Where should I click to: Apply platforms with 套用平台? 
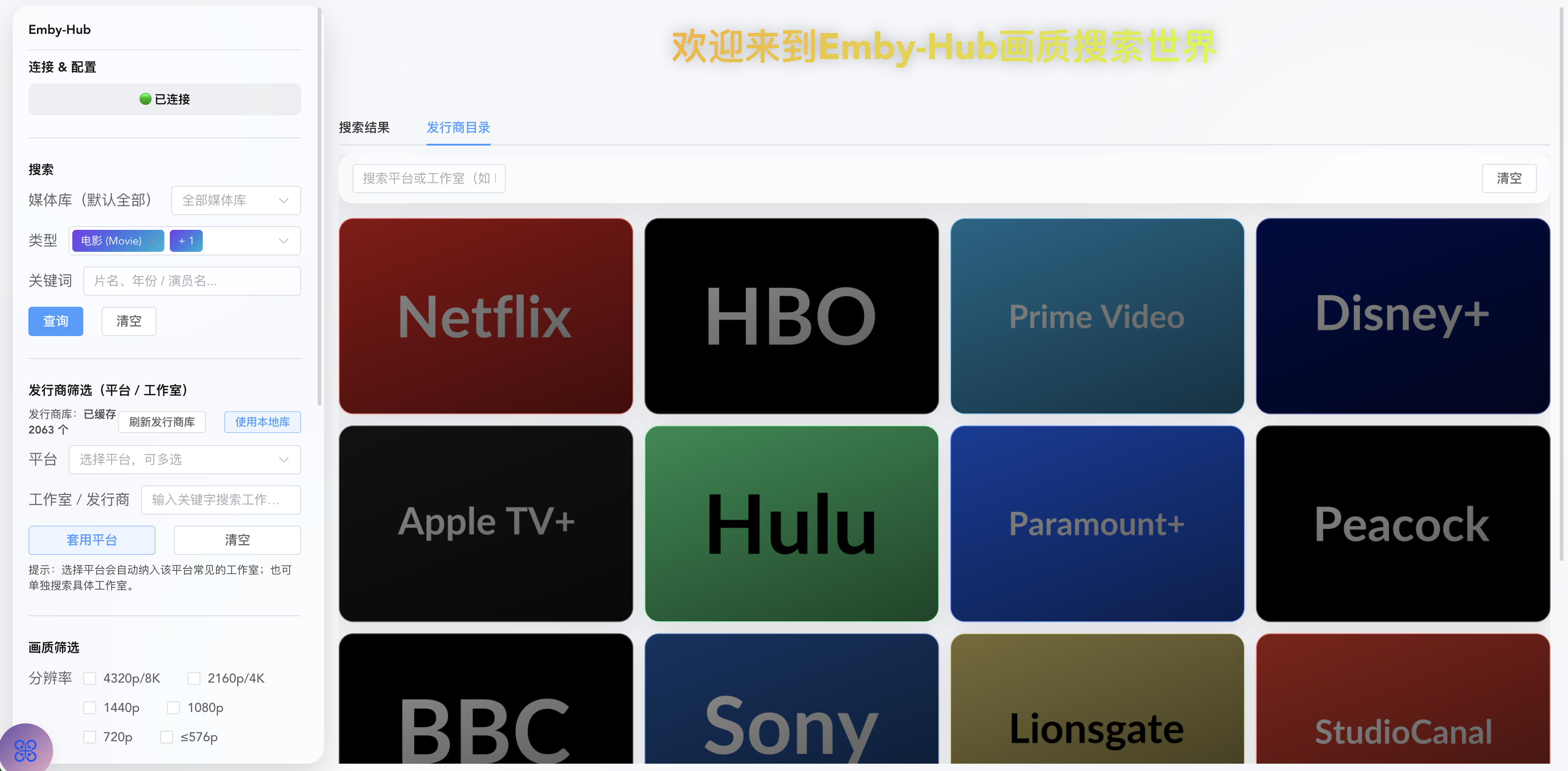pos(91,540)
